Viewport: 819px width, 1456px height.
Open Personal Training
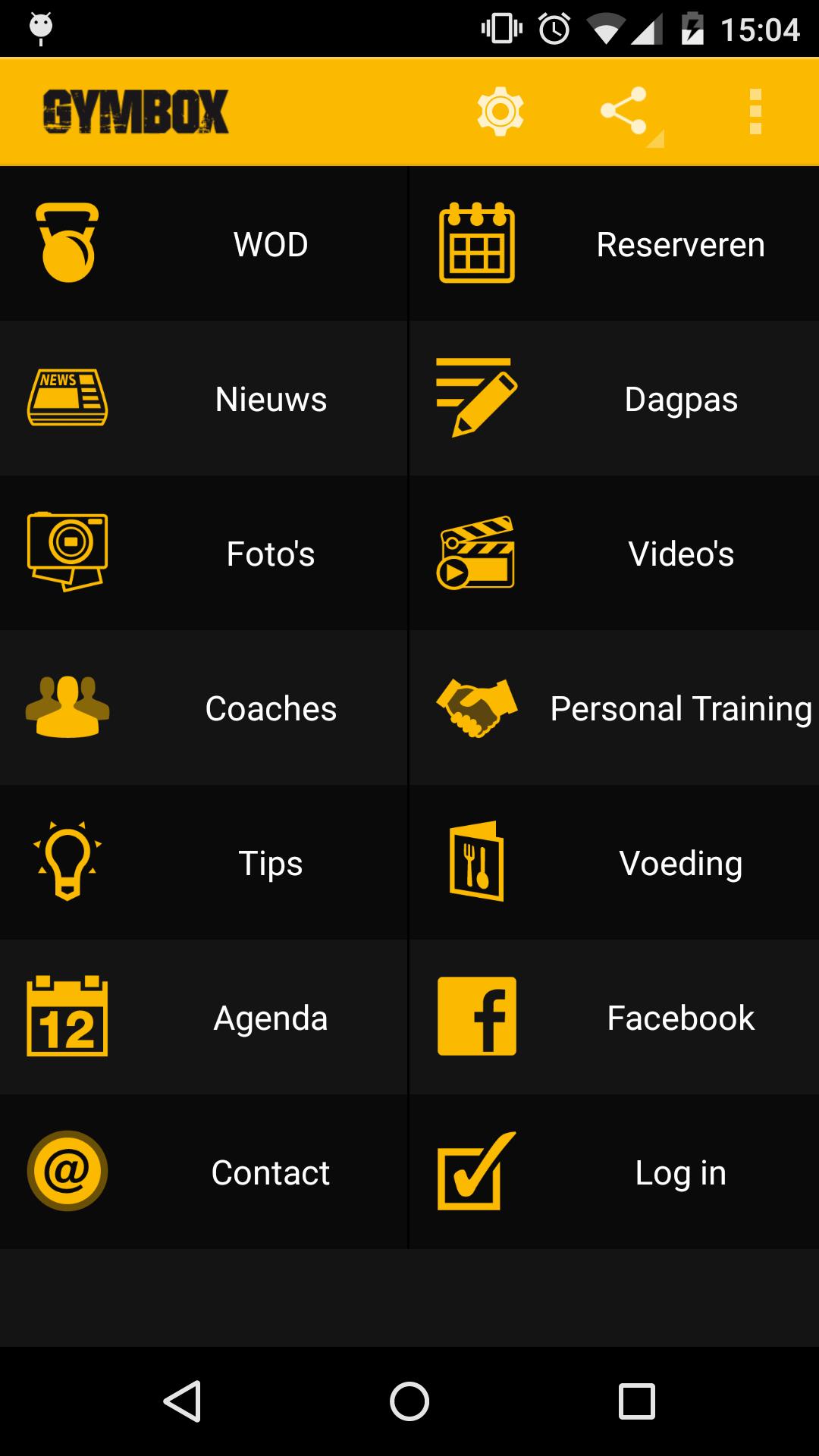point(614,708)
